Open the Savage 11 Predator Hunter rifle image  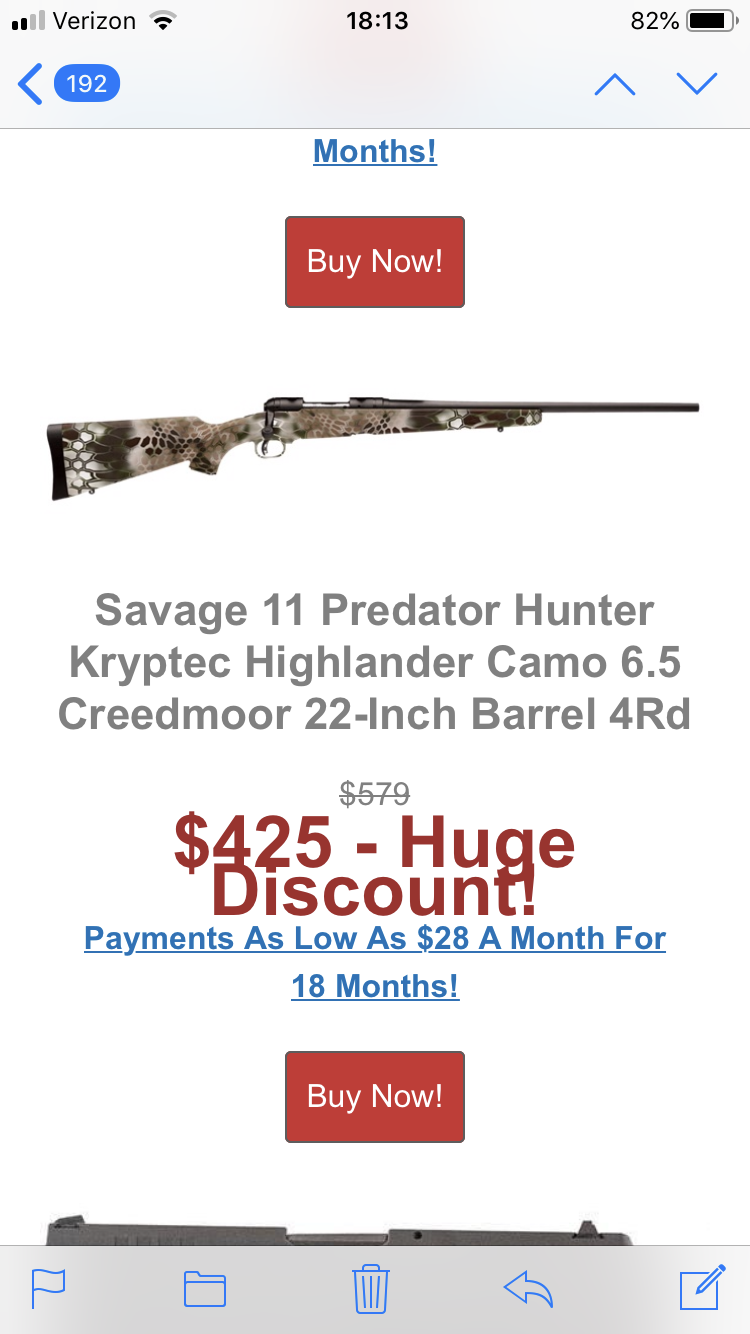point(373,445)
